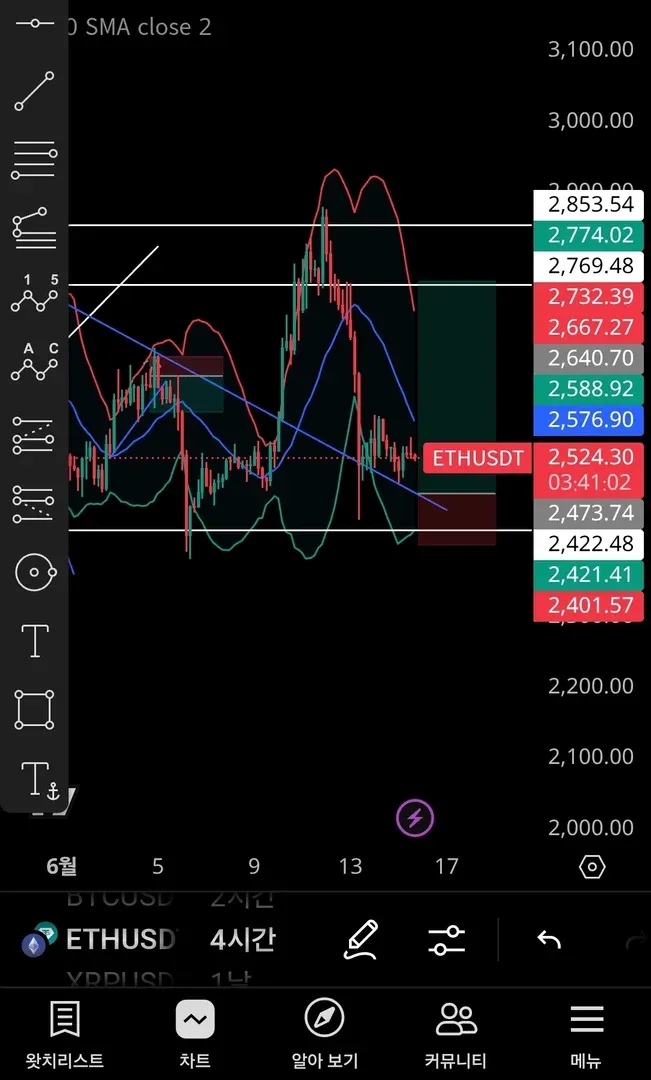Toggle the pencil drawing mode
This screenshot has height=1080, width=651.
(361, 940)
